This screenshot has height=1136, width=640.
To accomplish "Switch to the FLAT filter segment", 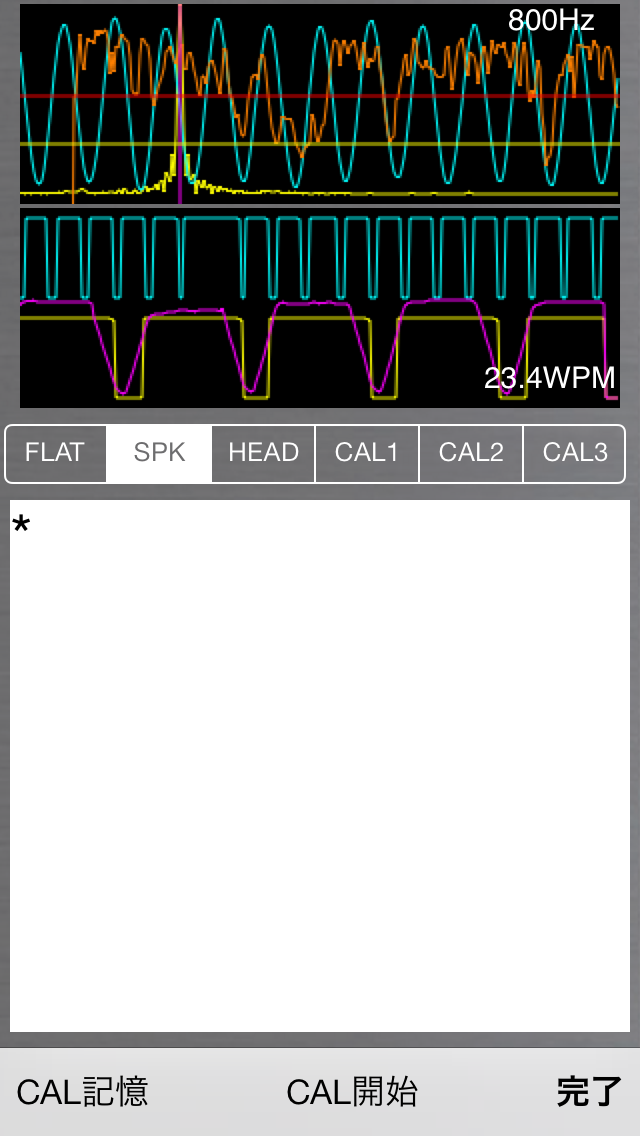I will coord(56,454).
